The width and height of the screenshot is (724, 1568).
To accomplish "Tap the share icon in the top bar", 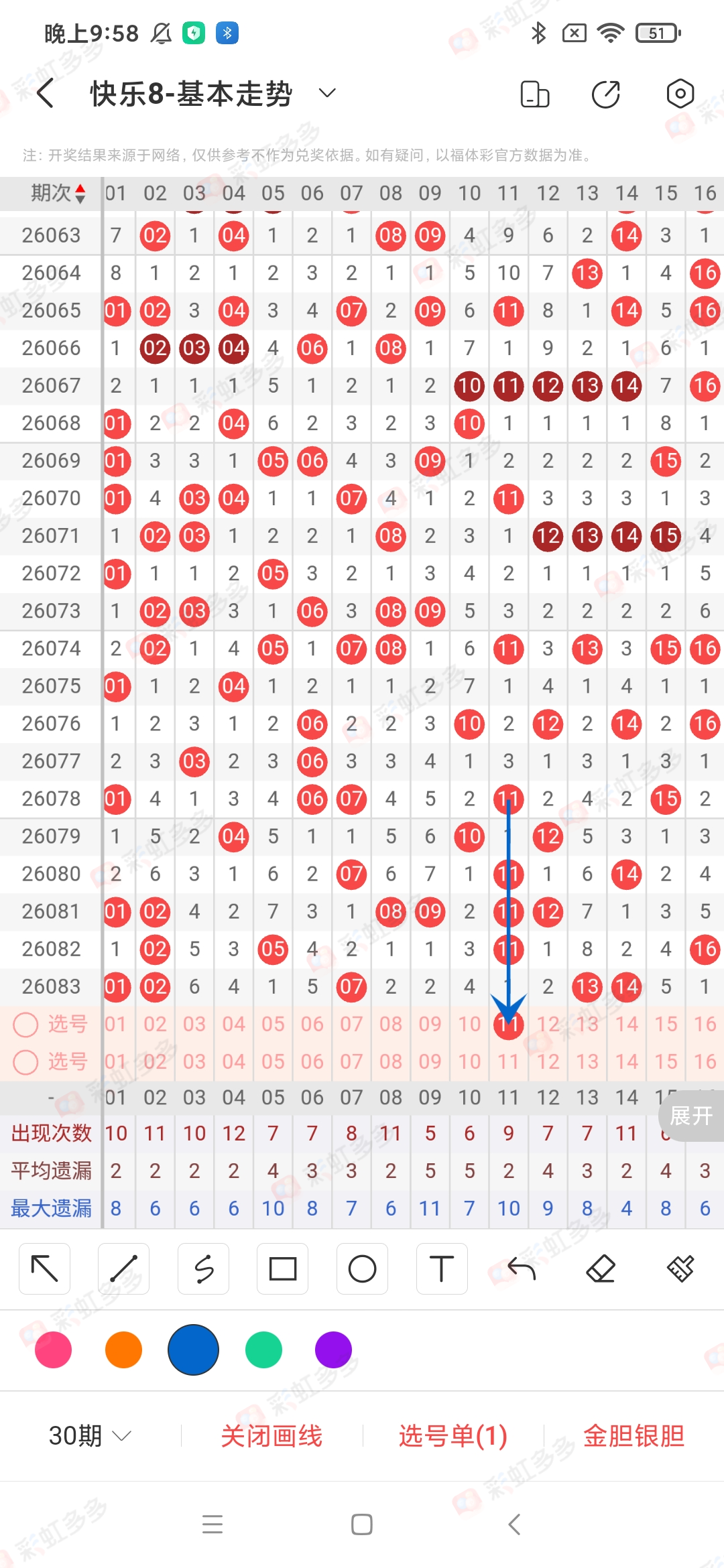I will 604,94.
